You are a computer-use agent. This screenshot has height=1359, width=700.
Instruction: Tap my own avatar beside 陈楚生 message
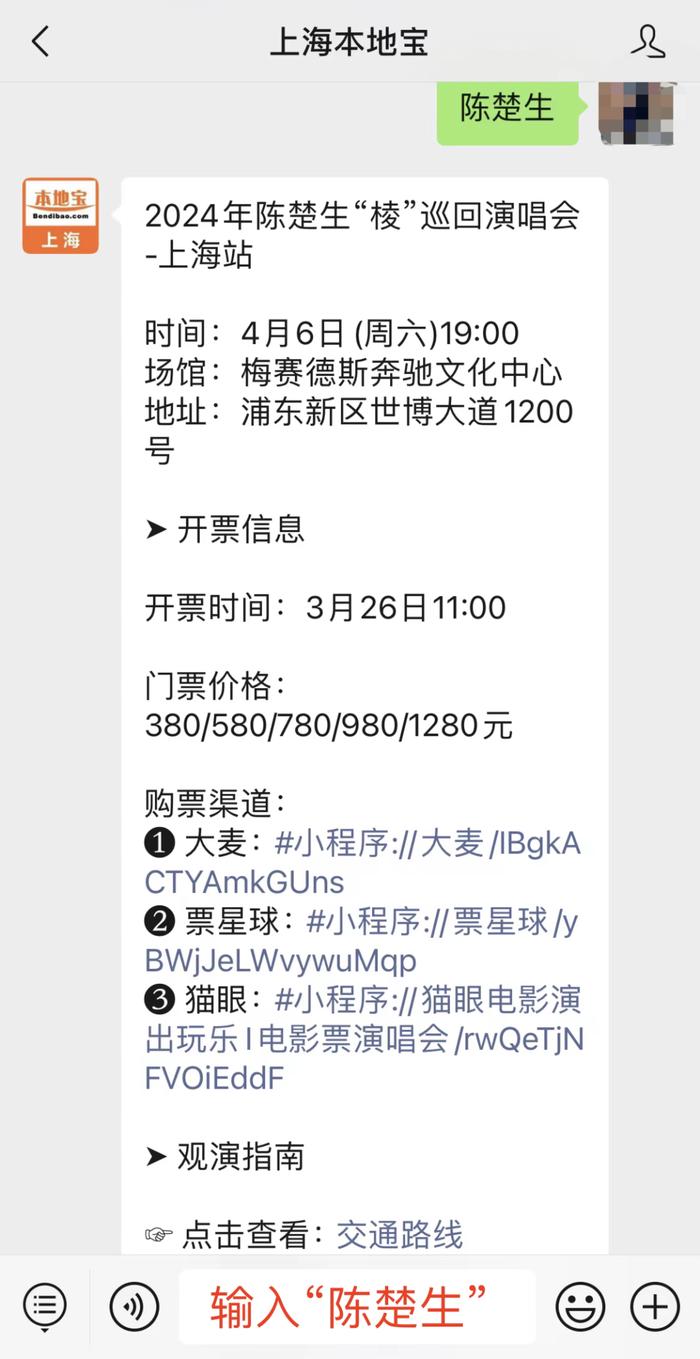[635, 113]
